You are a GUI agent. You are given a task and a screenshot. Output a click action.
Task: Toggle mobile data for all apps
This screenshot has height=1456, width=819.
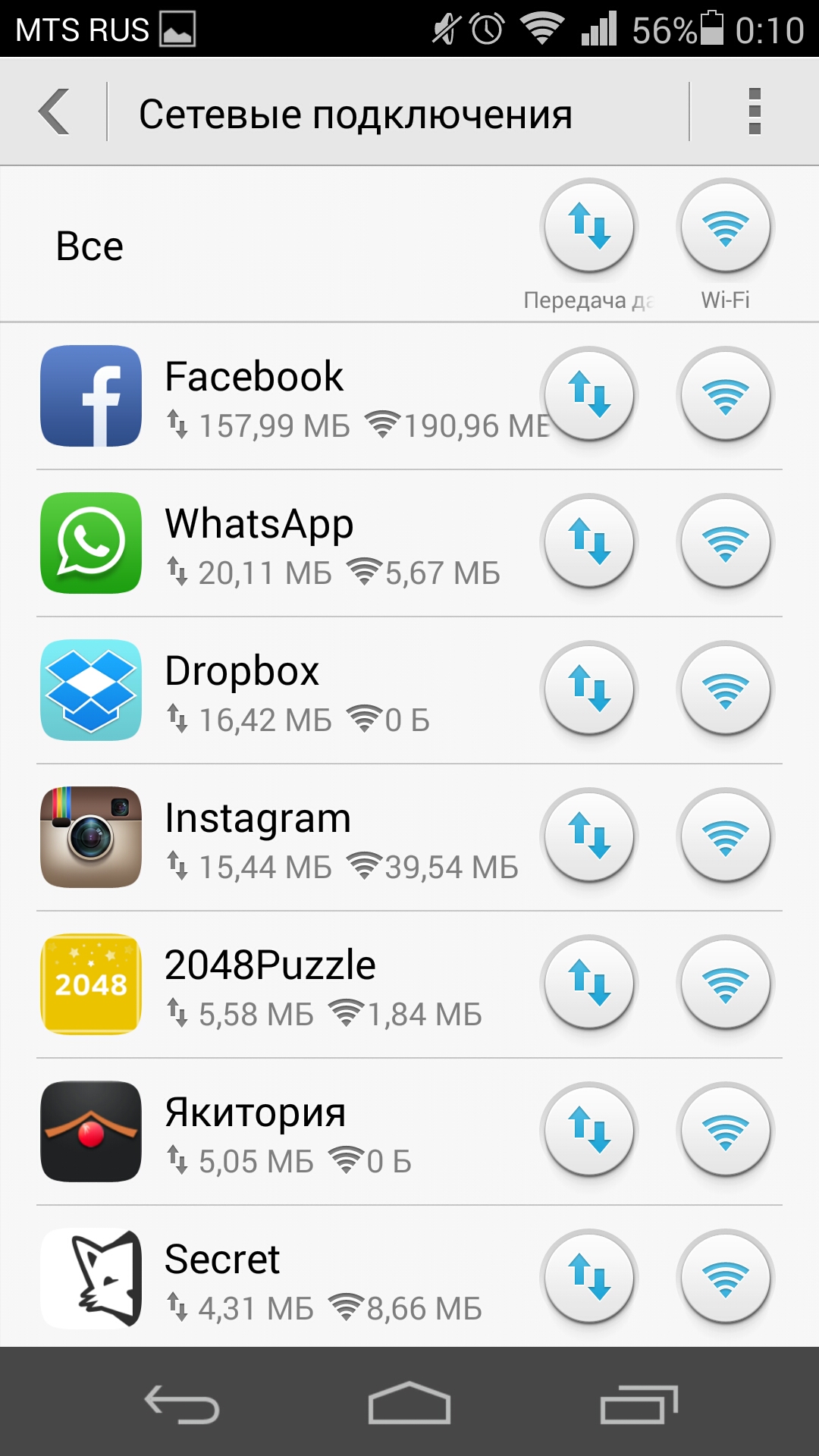(589, 227)
